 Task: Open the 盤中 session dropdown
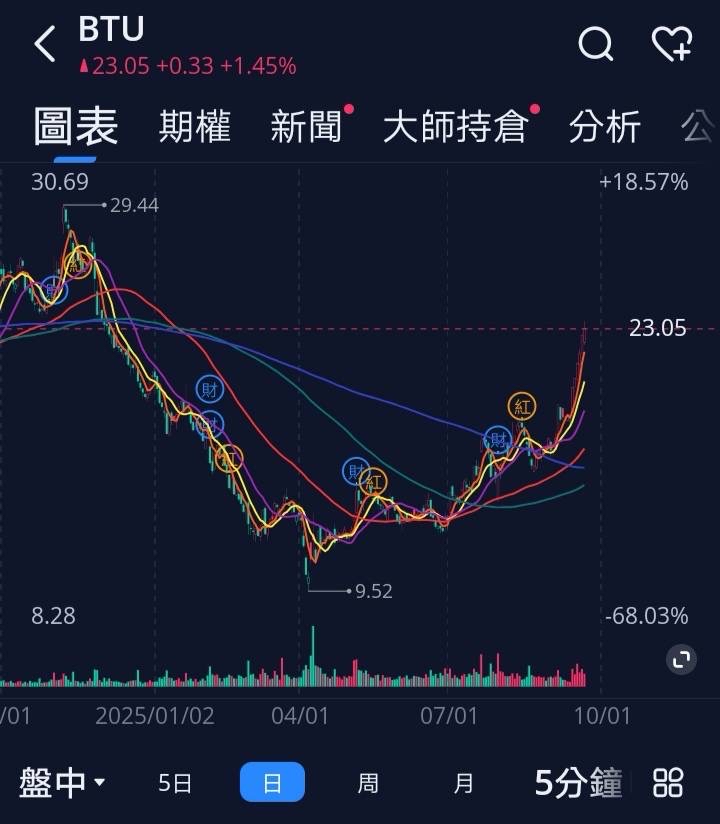click(62, 782)
